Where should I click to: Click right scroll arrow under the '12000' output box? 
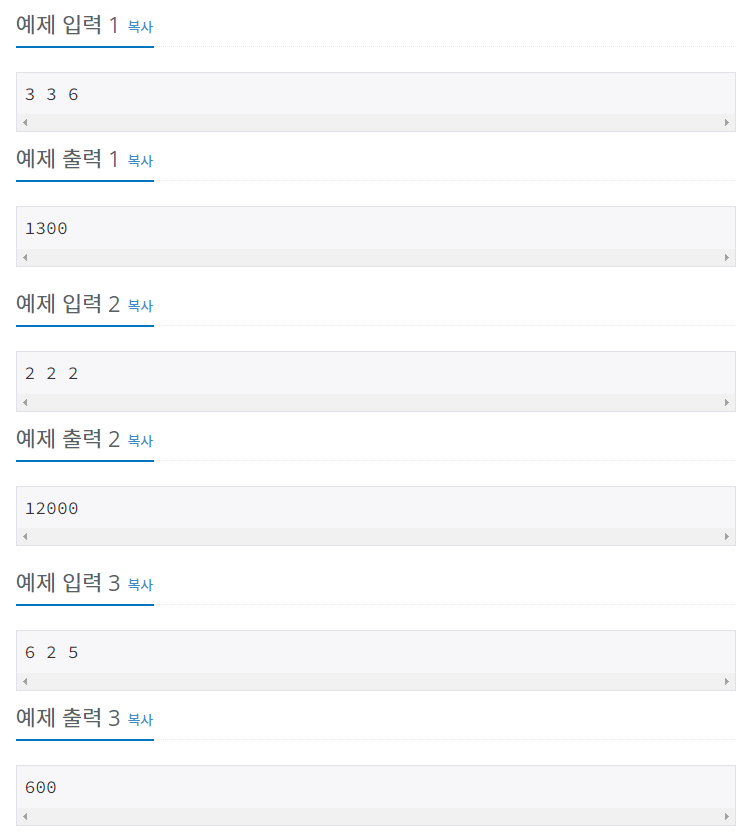point(728,536)
